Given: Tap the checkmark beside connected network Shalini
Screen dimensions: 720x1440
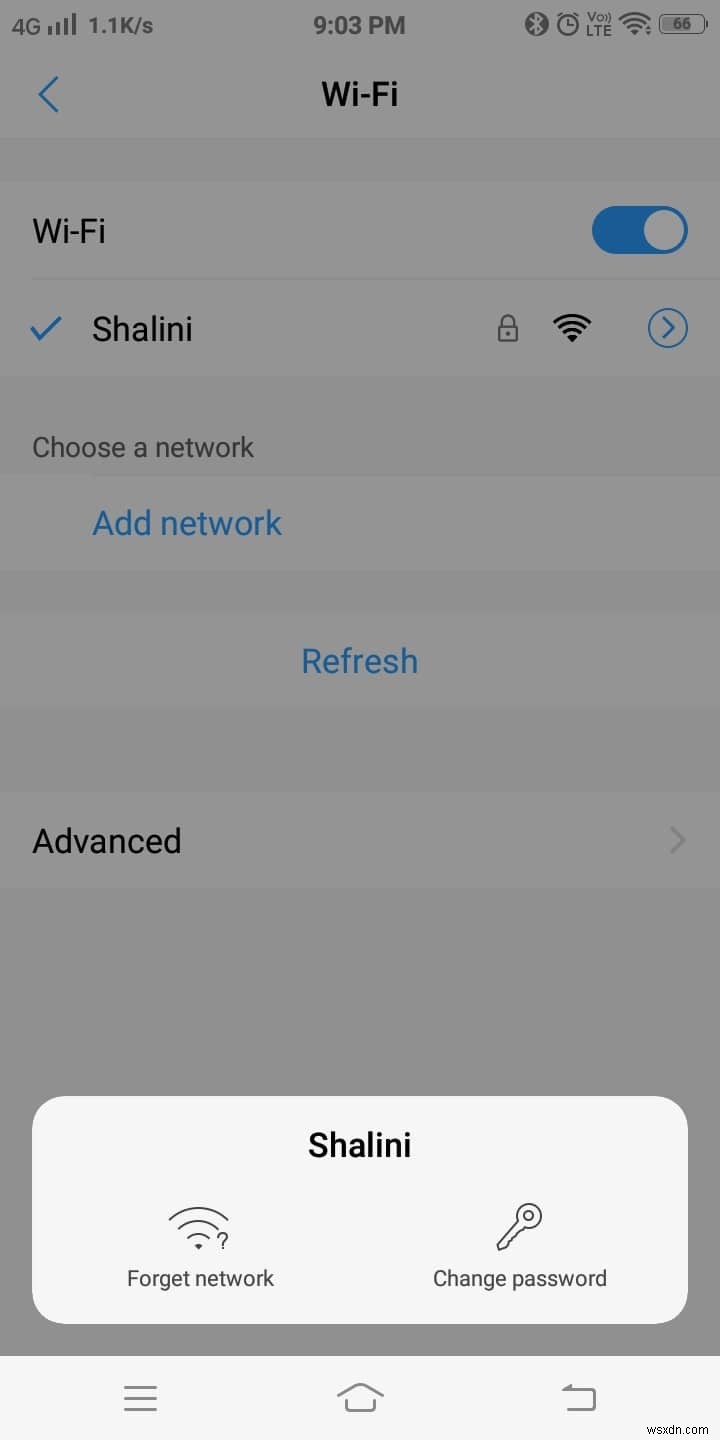Looking at the screenshot, I should [x=45, y=328].
